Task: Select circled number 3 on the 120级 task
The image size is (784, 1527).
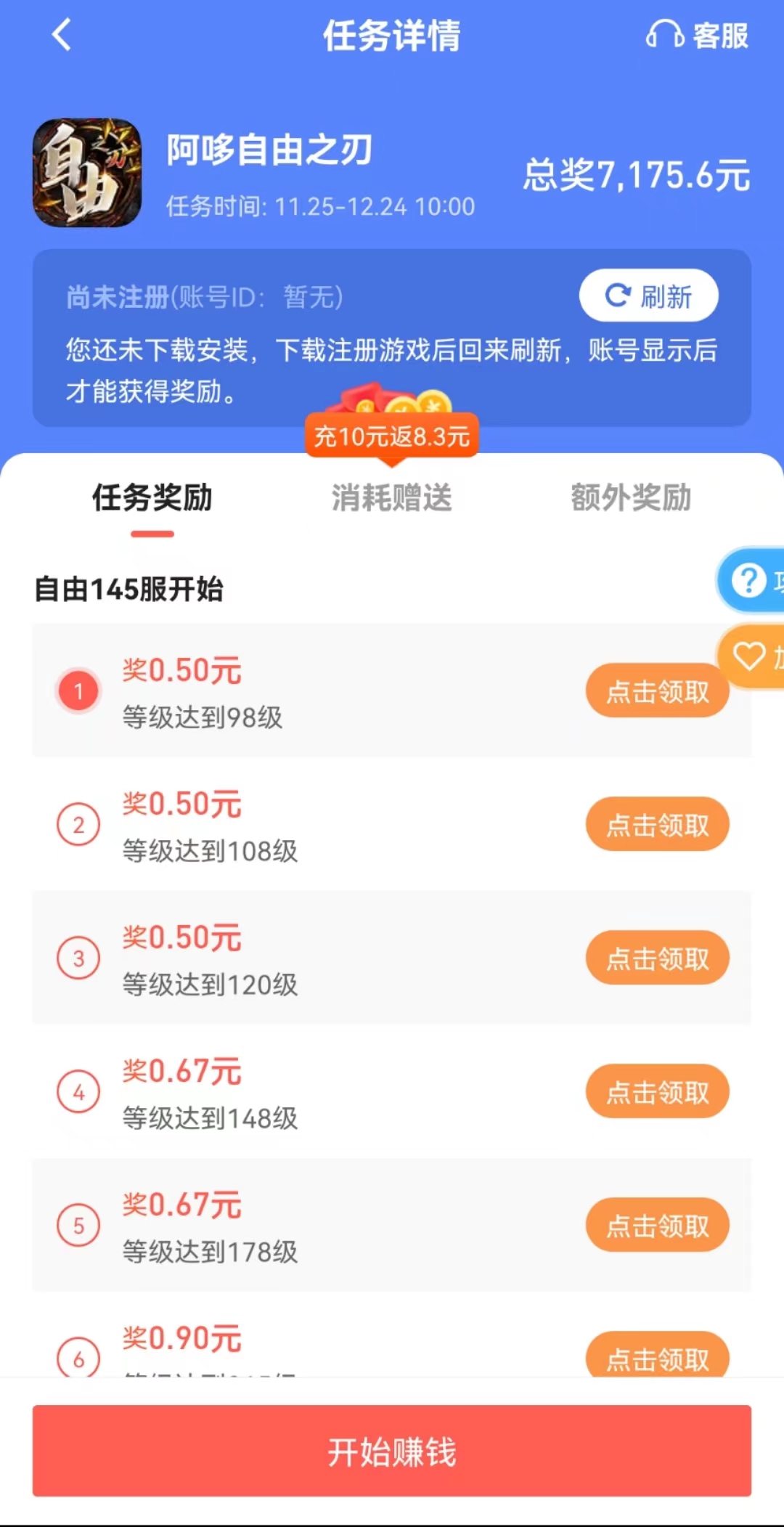Action: pos(78,958)
